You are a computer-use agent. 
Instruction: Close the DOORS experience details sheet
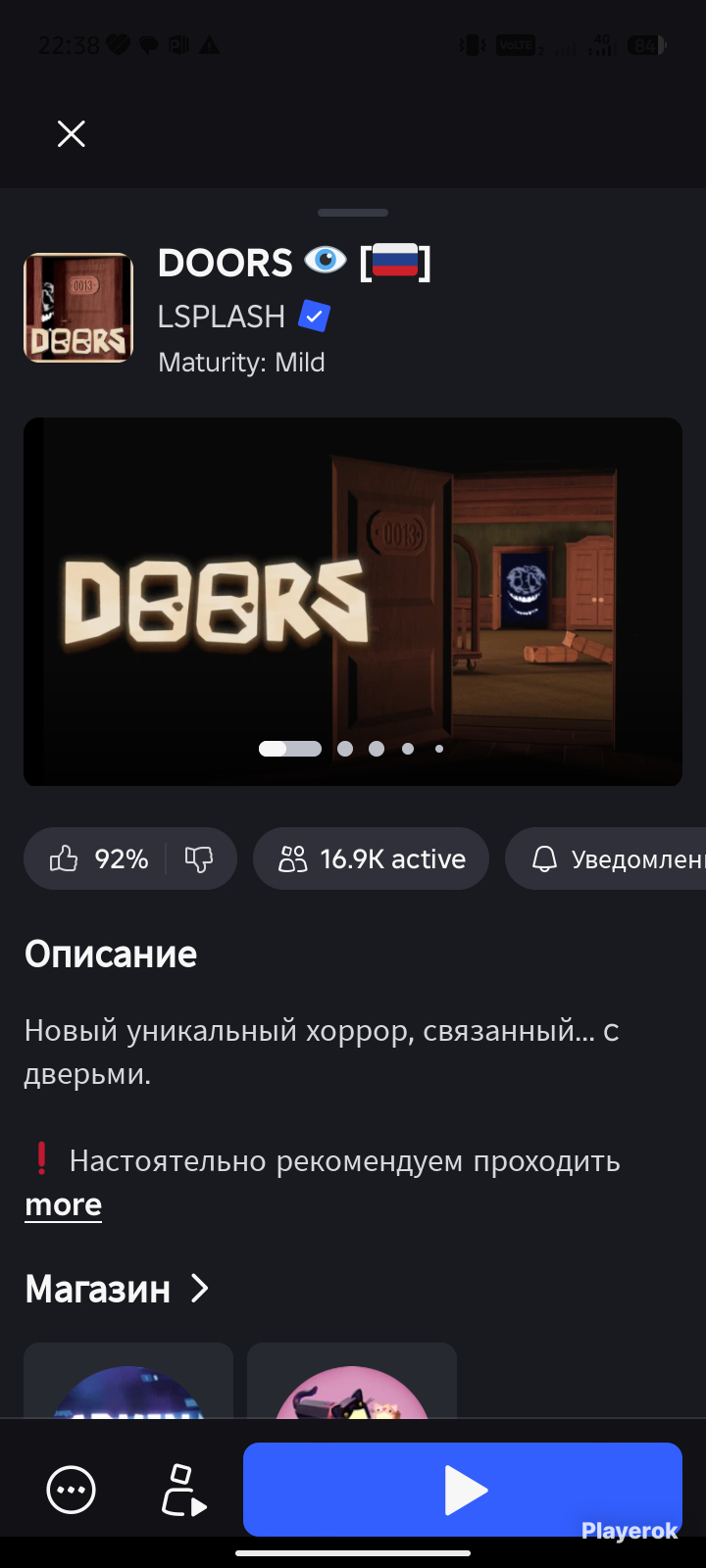[x=72, y=133]
